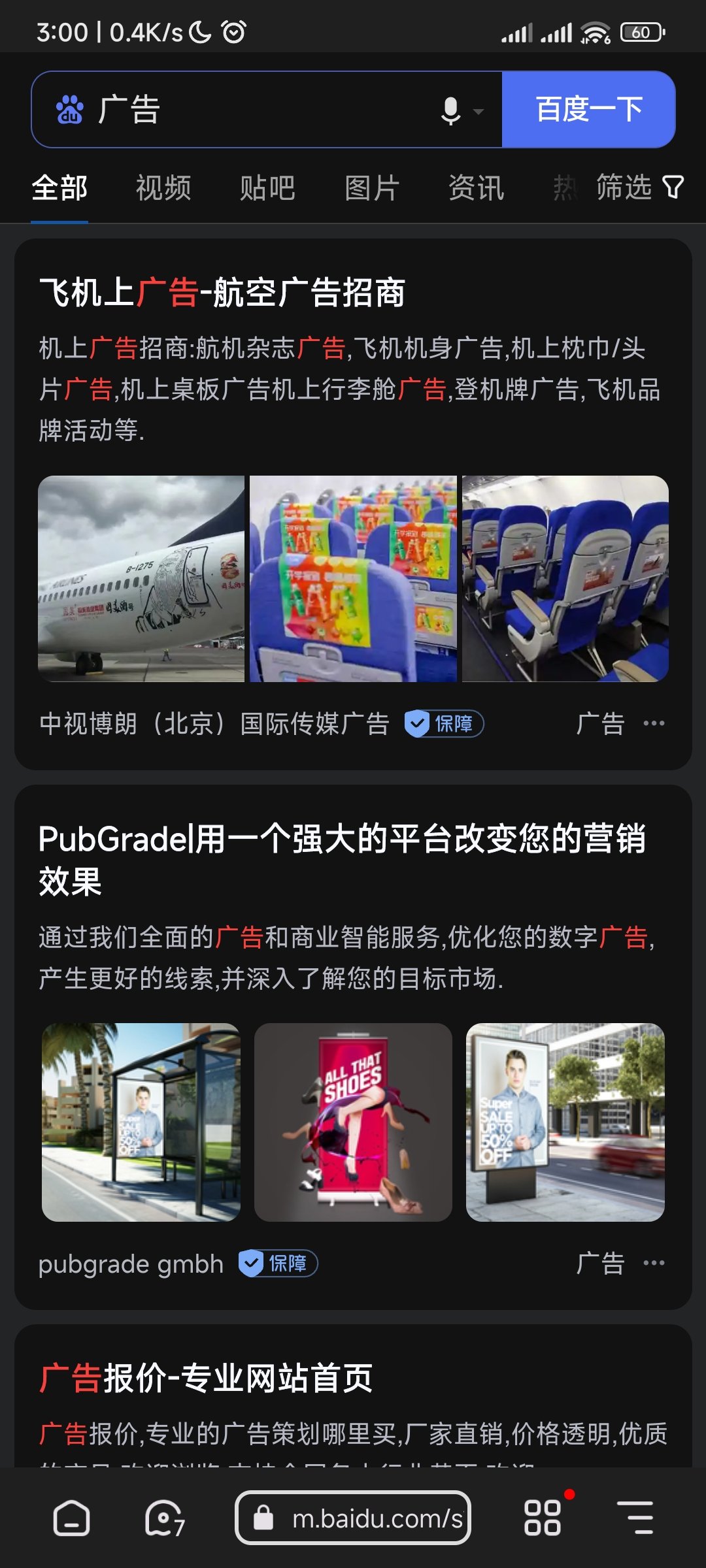Viewport: 706px width, 1568px height.
Task: Open the tab switcher grid icon
Action: (545, 1518)
